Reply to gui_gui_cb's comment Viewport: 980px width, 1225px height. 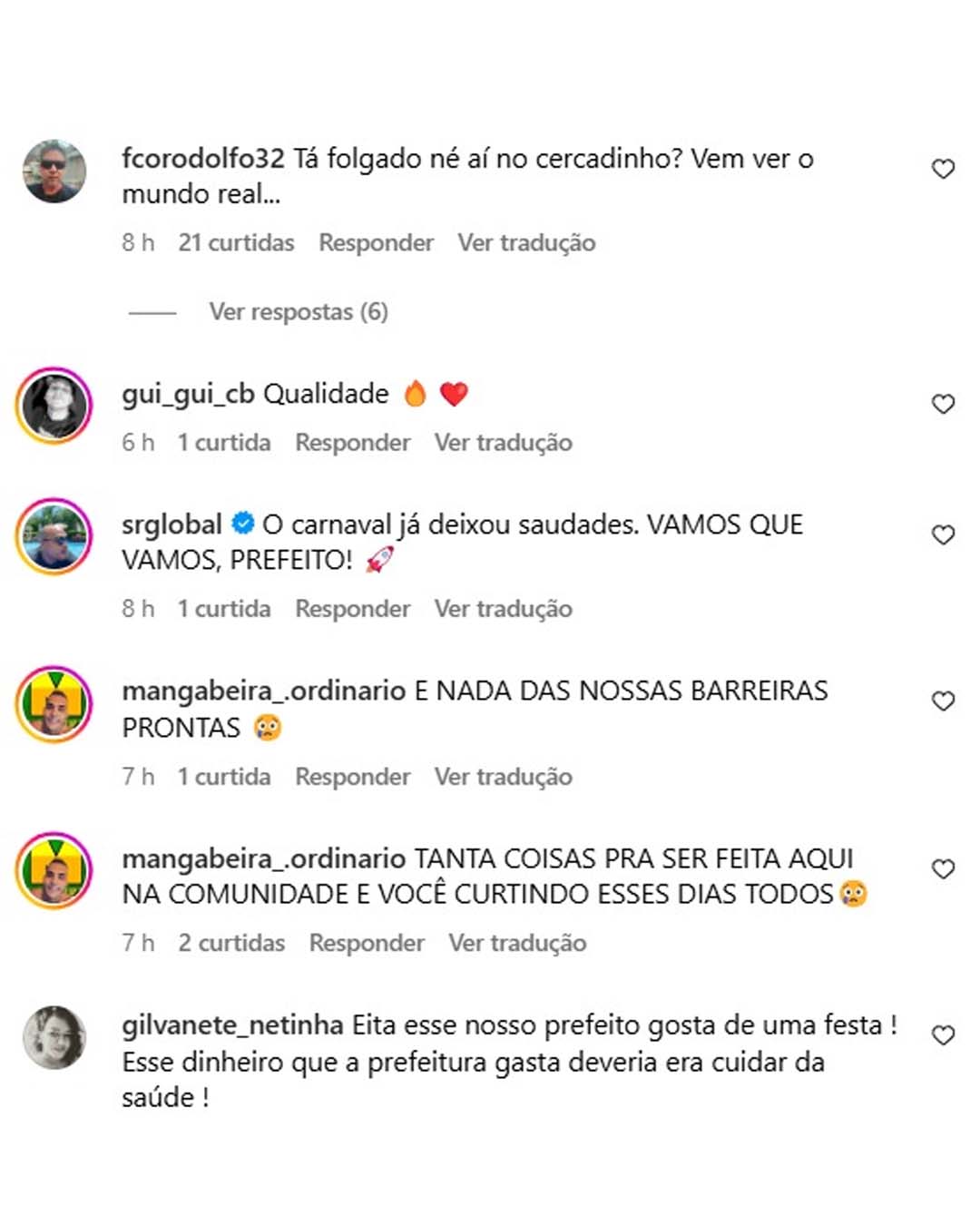[x=352, y=443]
